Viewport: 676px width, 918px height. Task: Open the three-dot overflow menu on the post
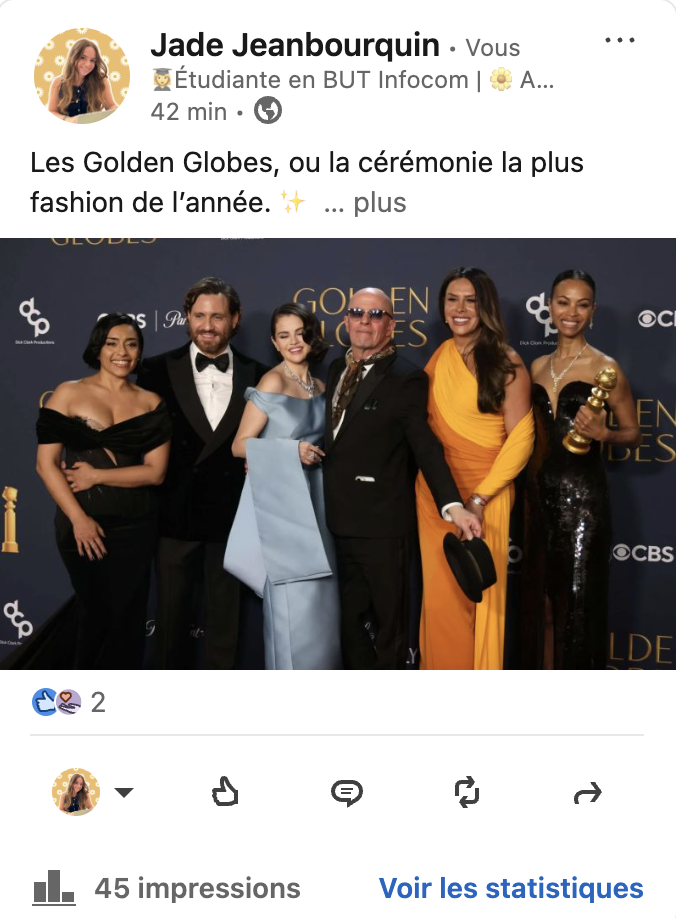point(620,41)
